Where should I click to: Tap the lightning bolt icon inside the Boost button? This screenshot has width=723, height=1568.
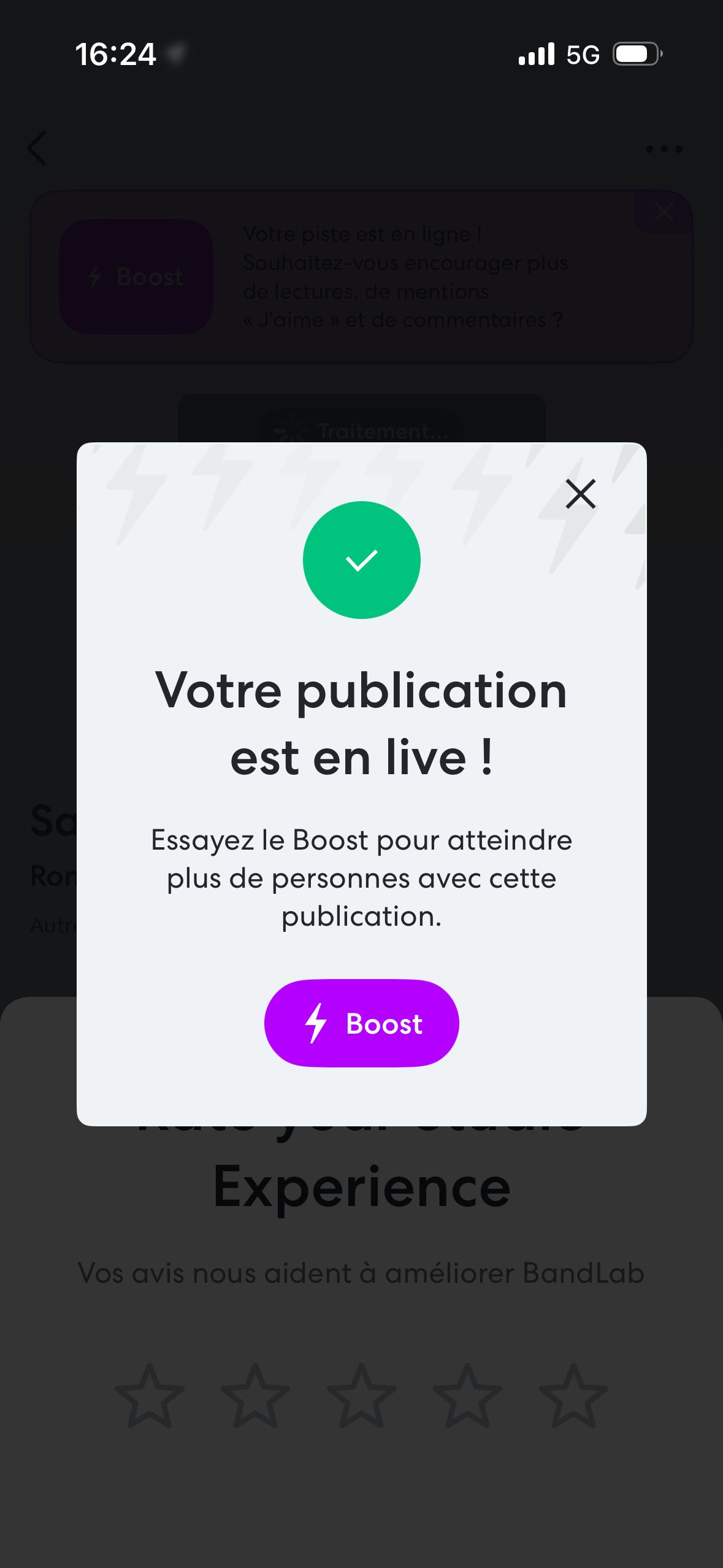(x=317, y=1023)
